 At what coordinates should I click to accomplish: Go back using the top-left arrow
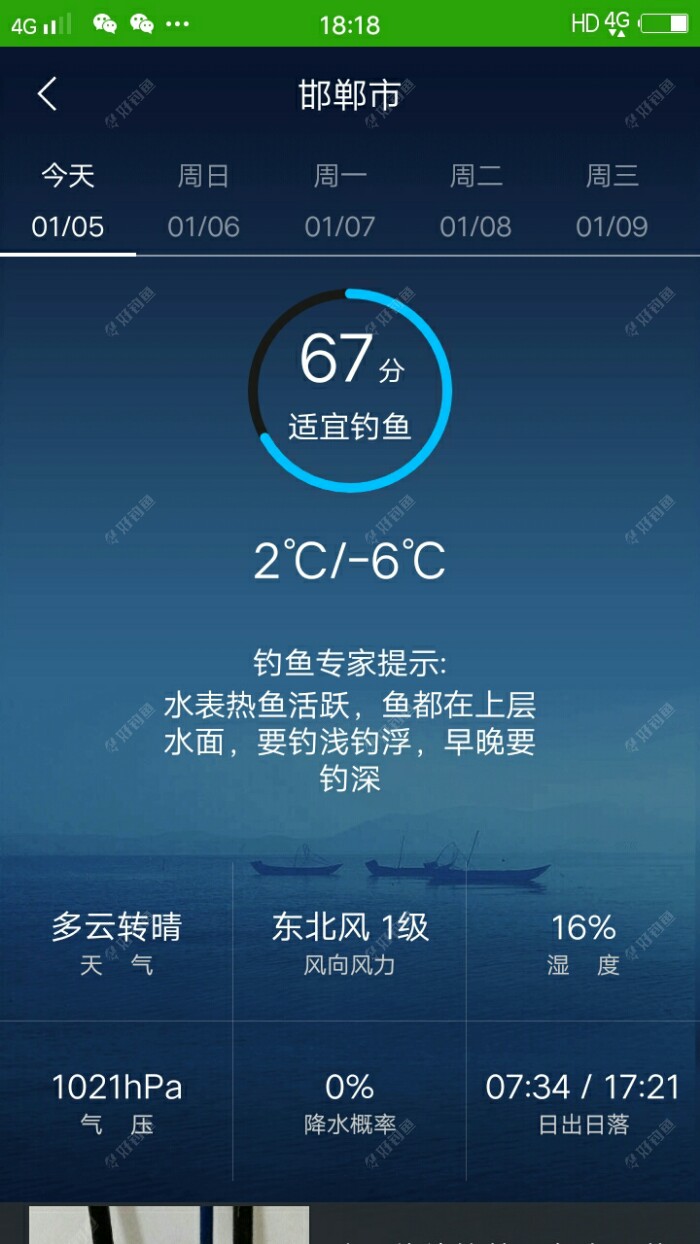click(47, 95)
